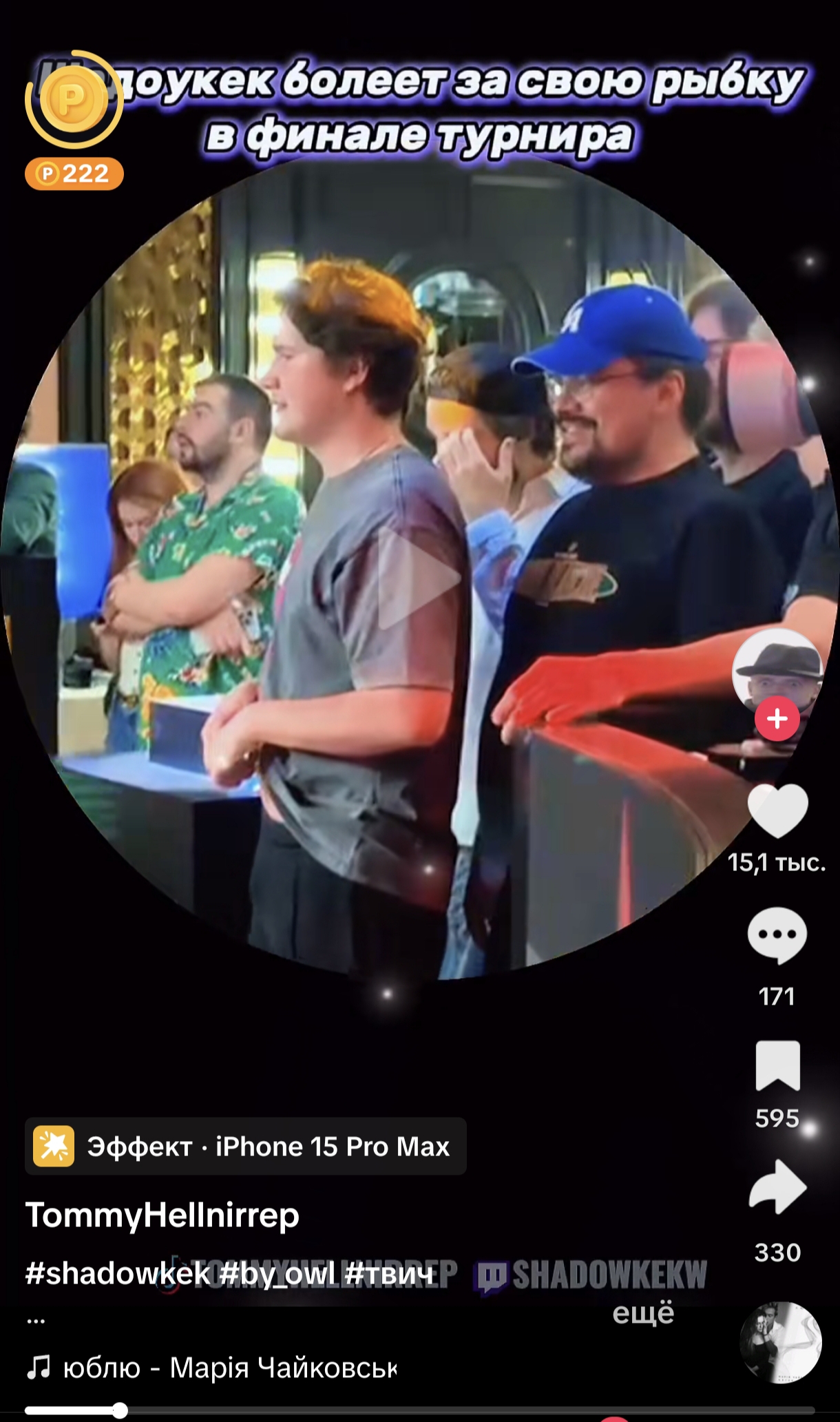Bookmark this video

coord(778,1065)
